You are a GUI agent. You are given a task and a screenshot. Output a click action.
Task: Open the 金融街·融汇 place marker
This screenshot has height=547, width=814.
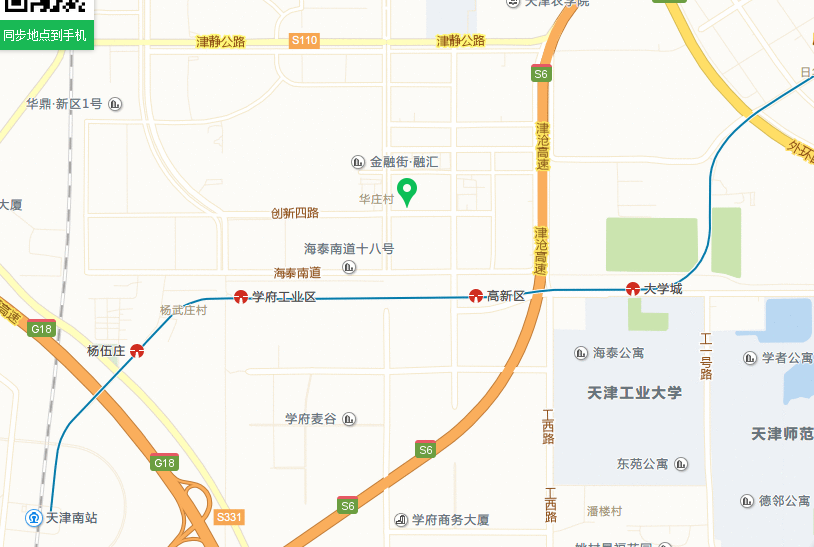358,162
